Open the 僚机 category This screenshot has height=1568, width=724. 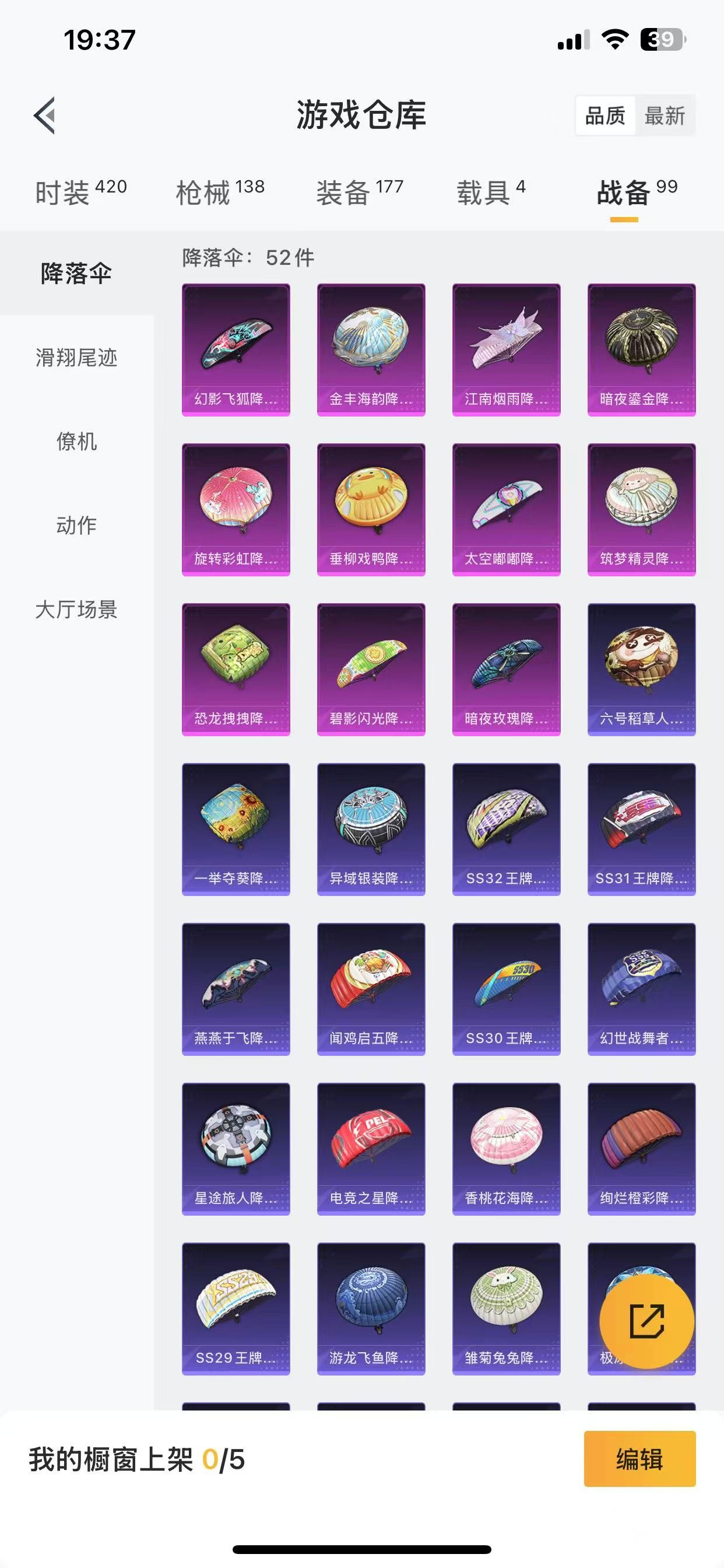coord(77,442)
